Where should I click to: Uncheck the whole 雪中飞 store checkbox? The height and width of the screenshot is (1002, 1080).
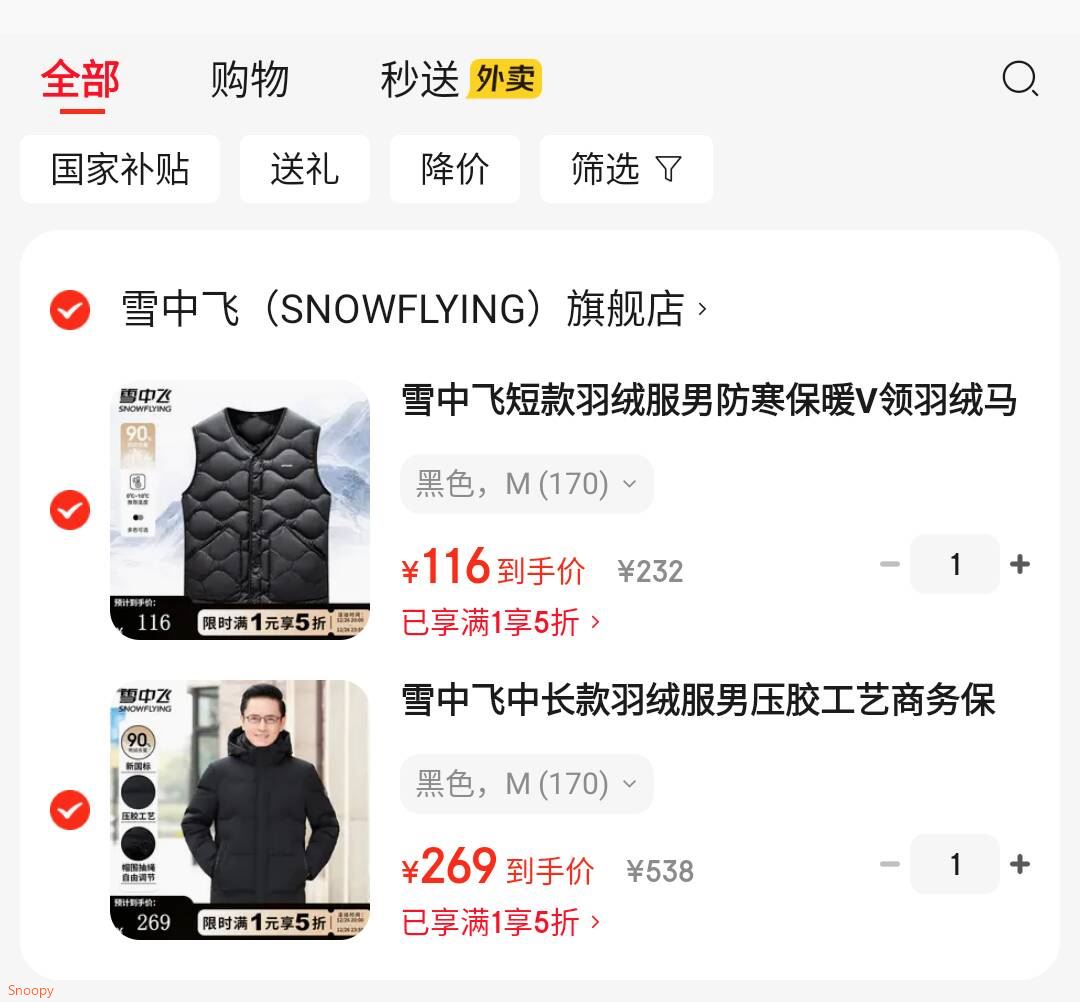click(x=70, y=310)
